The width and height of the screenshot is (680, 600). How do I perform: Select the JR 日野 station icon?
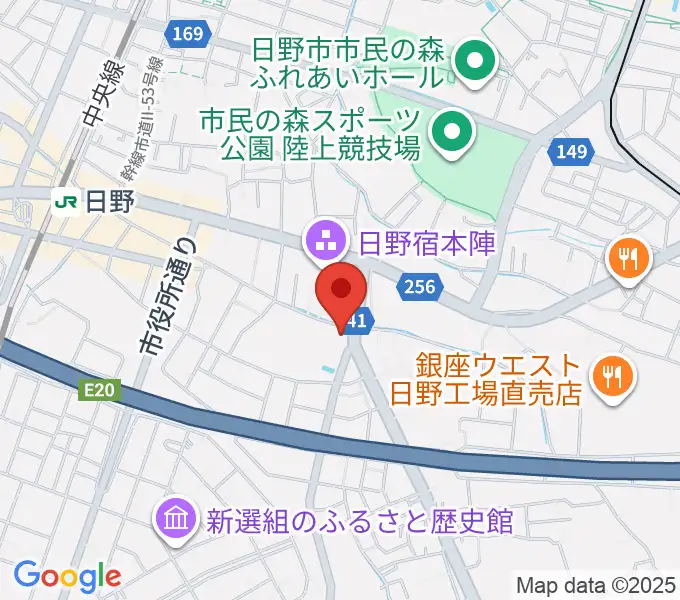pos(68,202)
